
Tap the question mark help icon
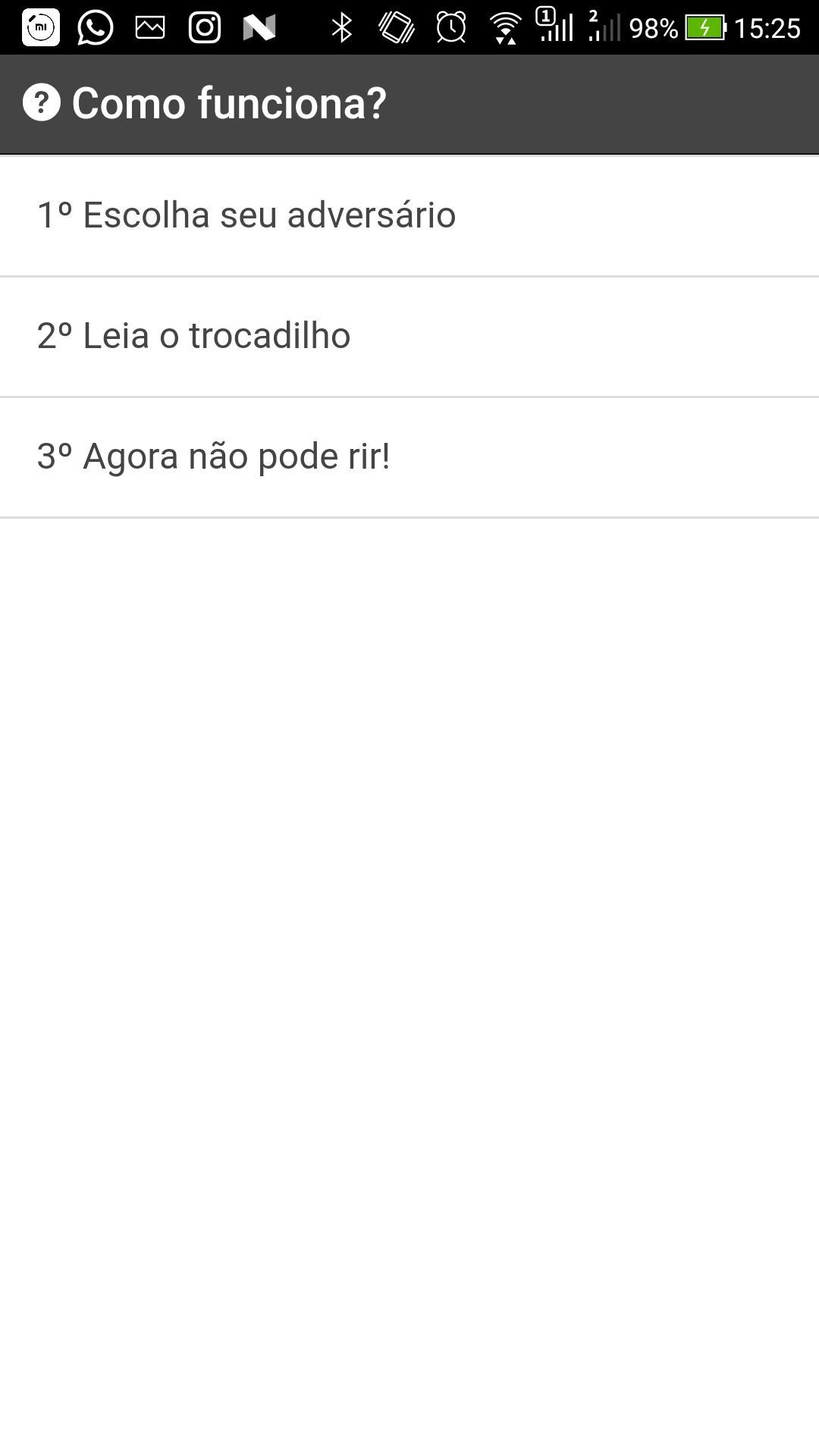click(41, 103)
